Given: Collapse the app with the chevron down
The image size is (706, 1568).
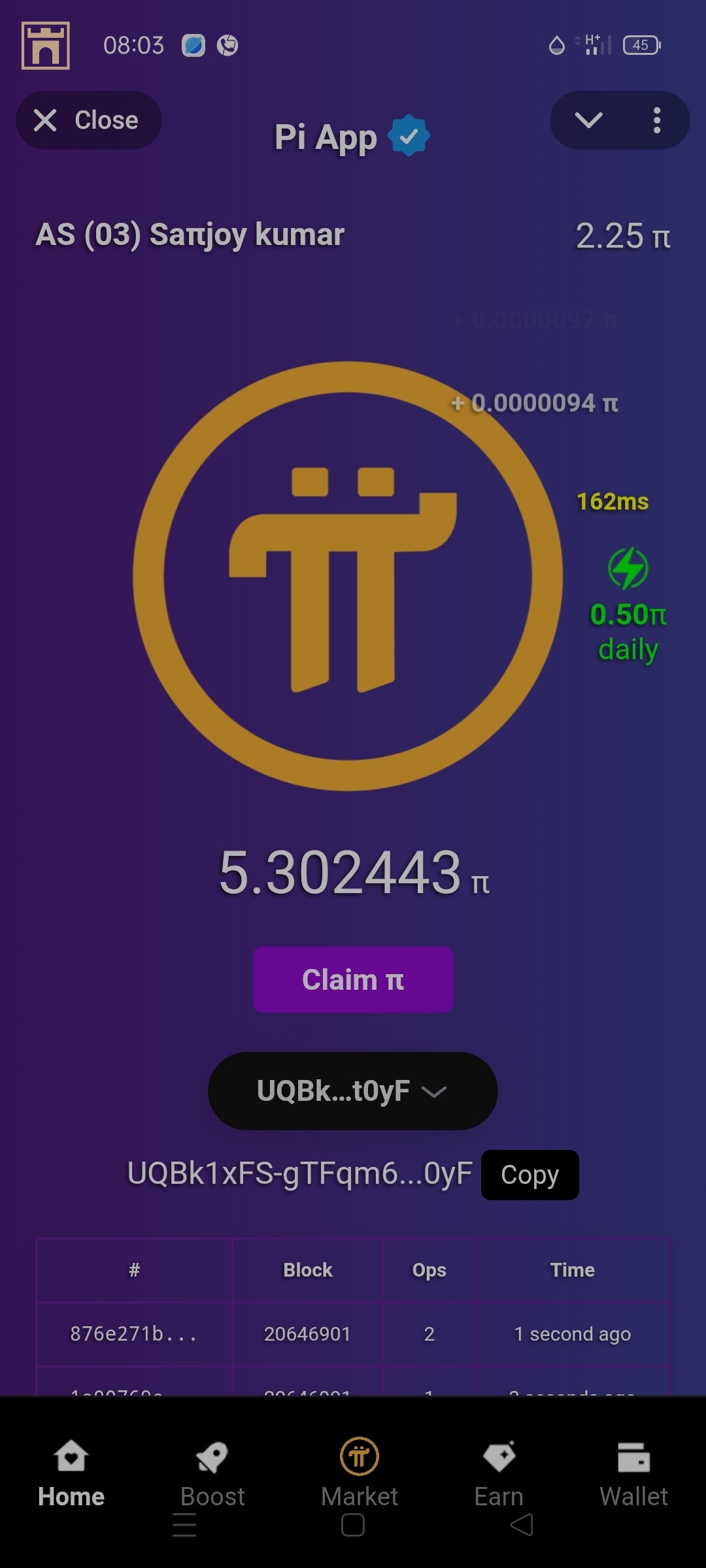Looking at the screenshot, I should [x=588, y=120].
